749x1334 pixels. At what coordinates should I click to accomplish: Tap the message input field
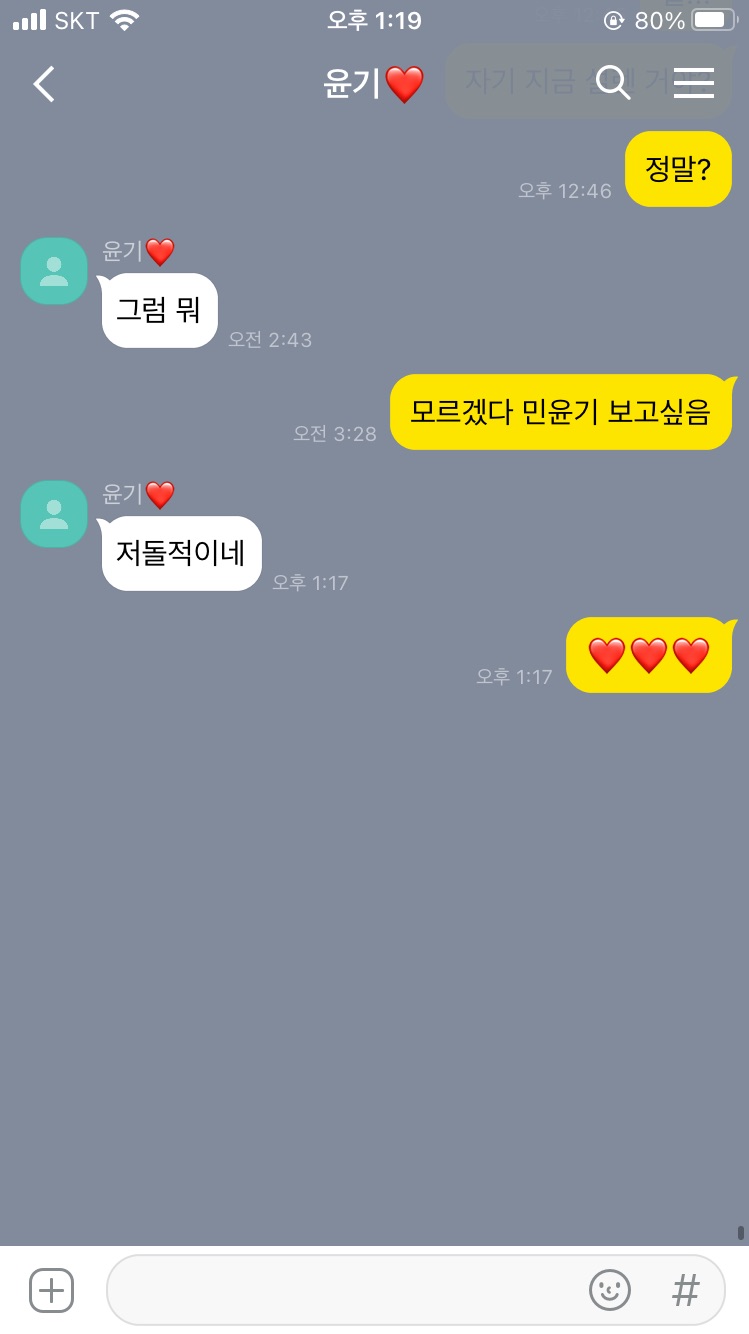pyautogui.click(x=340, y=1290)
